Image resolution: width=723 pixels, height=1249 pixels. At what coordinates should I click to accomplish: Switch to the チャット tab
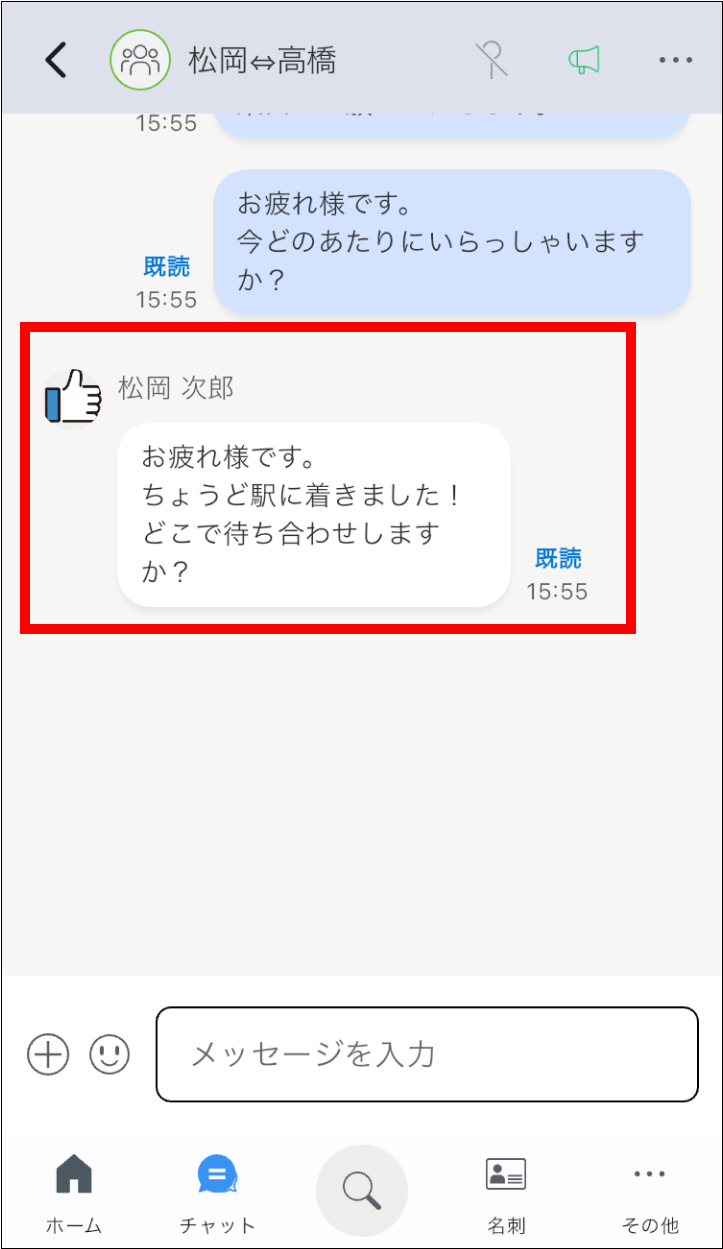pos(217,1190)
